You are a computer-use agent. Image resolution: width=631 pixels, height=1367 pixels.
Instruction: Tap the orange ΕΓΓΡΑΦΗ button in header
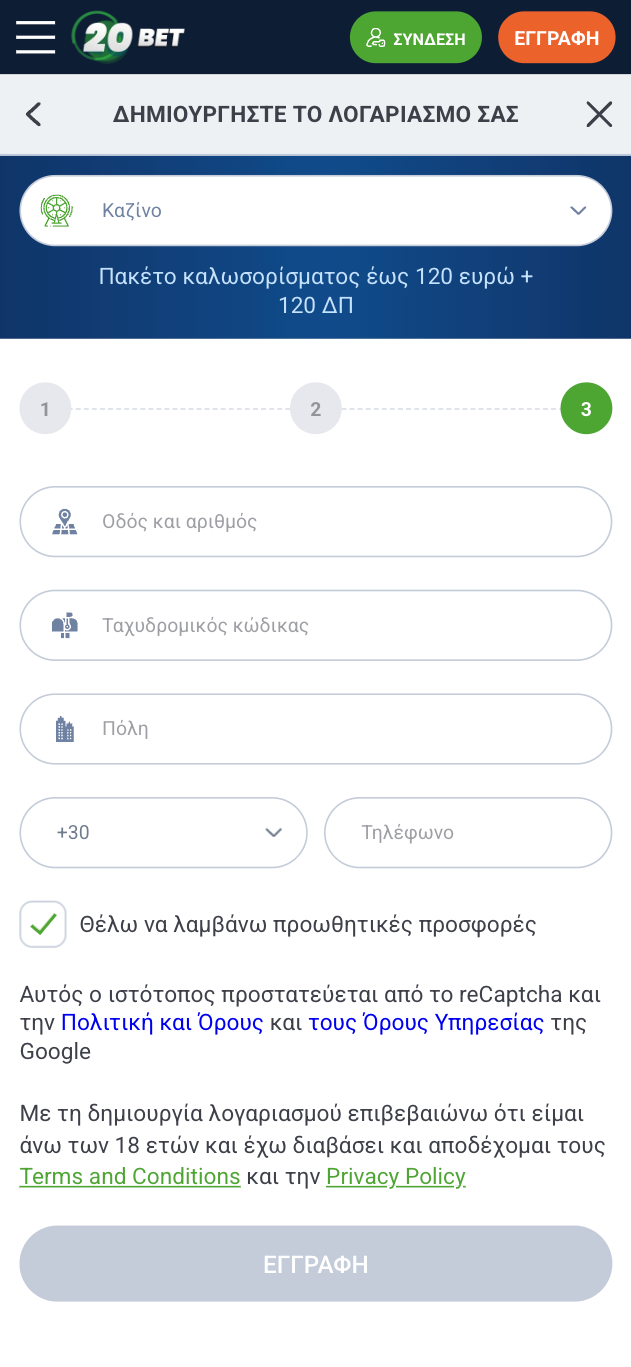click(x=556, y=38)
